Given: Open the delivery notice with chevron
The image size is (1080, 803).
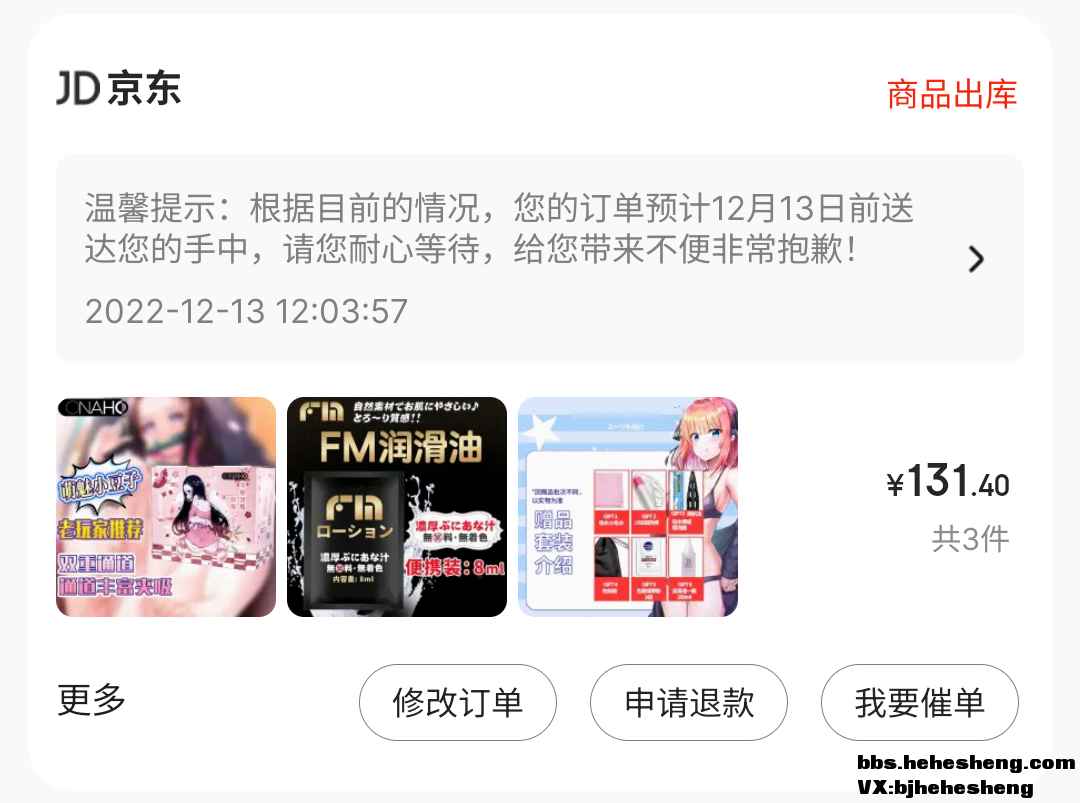Looking at the screenshot, I should click(x=540, y=259).
